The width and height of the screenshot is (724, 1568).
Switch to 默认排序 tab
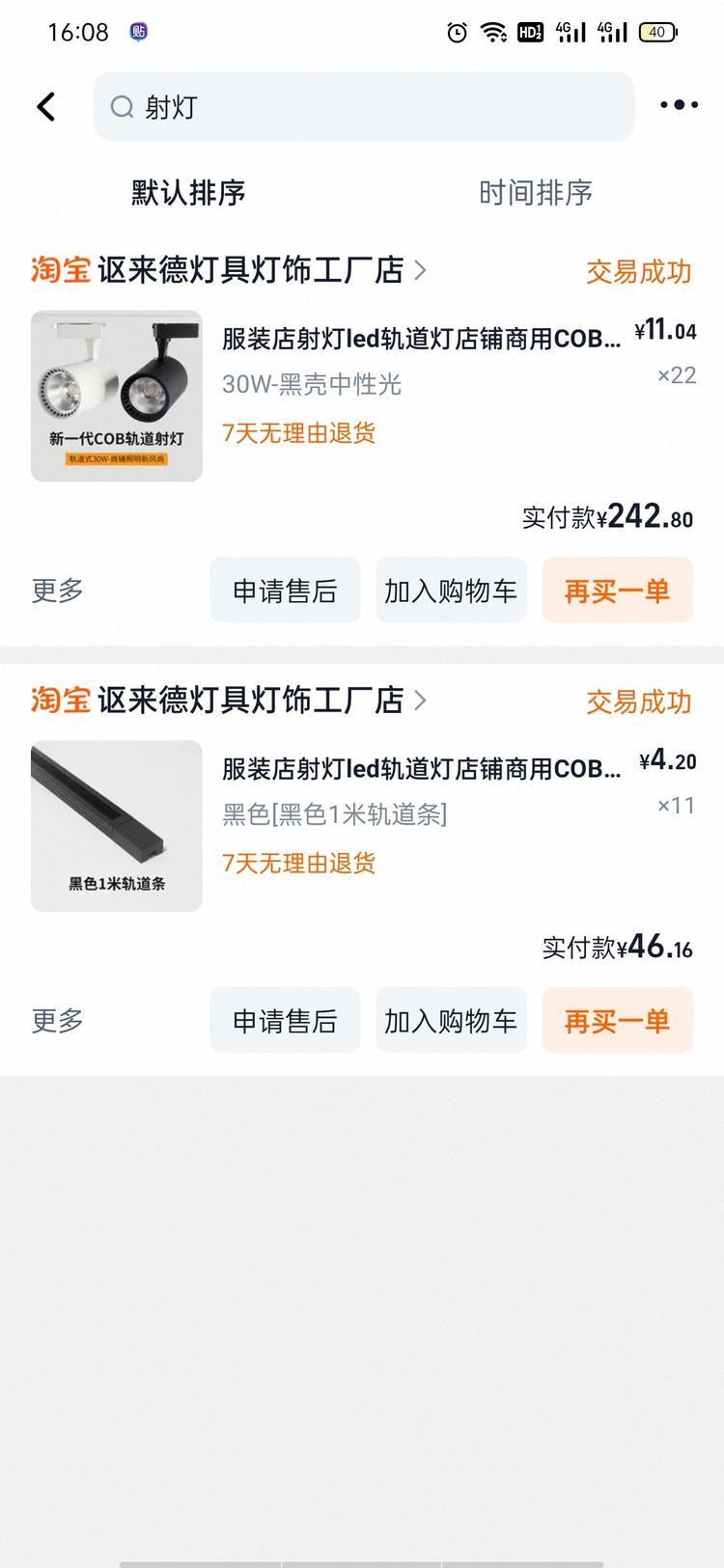(188, 193)
